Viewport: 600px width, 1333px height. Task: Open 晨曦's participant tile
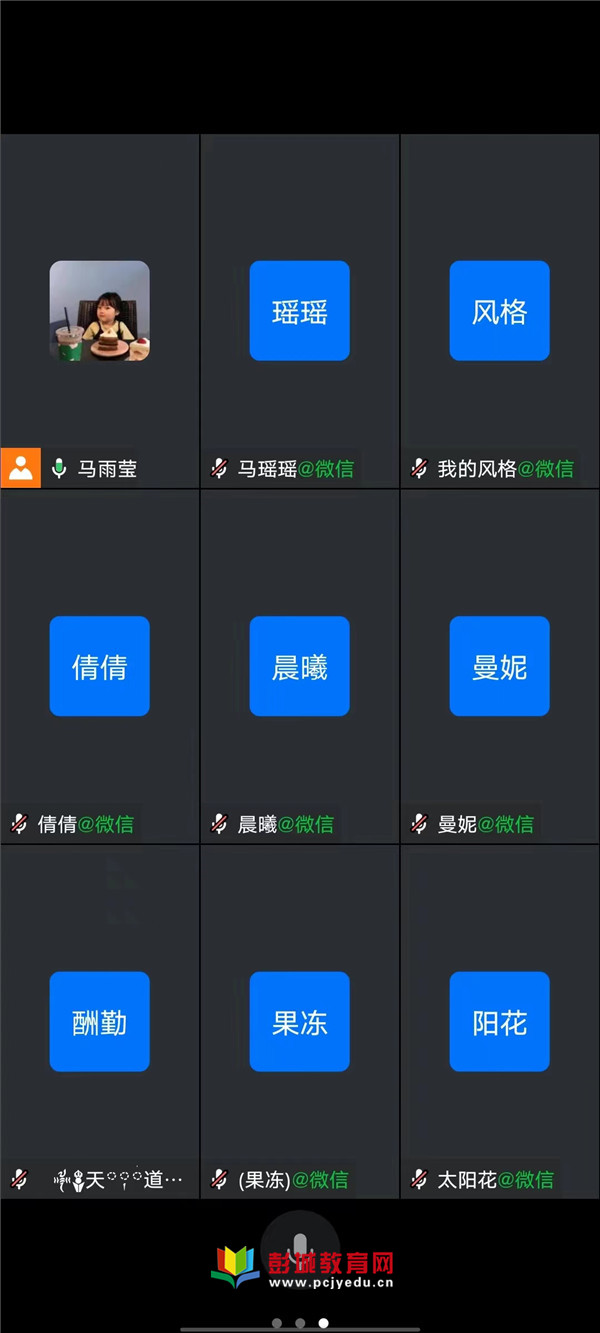[300, 666]
